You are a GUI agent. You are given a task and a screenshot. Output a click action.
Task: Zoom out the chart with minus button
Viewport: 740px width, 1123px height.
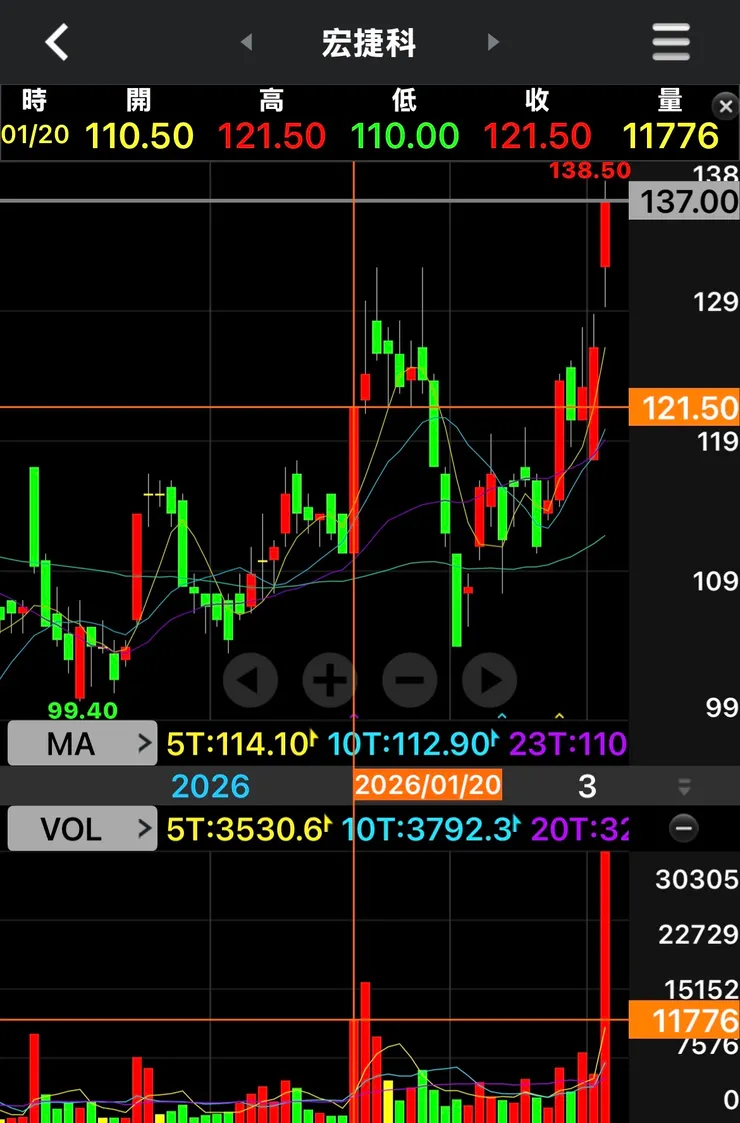pos(409,680)
